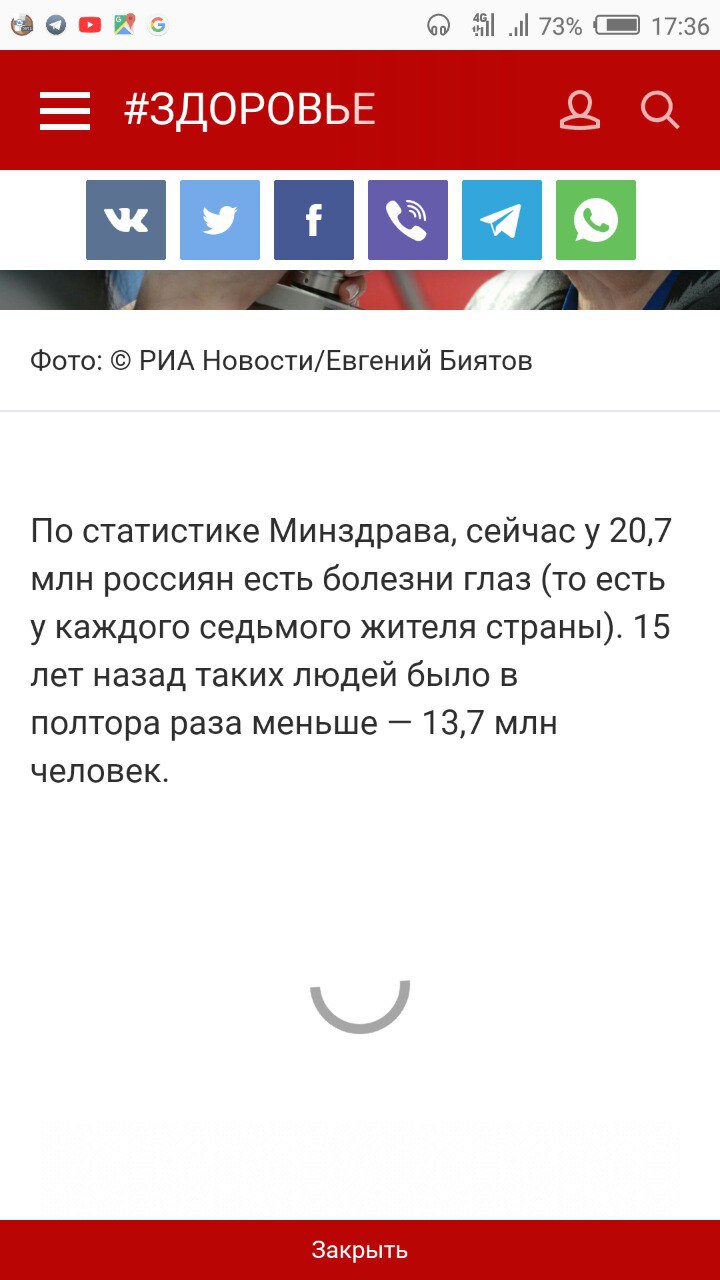Share the article on VK
This screenshot has width=720, height=1280.
pos(126,220)
